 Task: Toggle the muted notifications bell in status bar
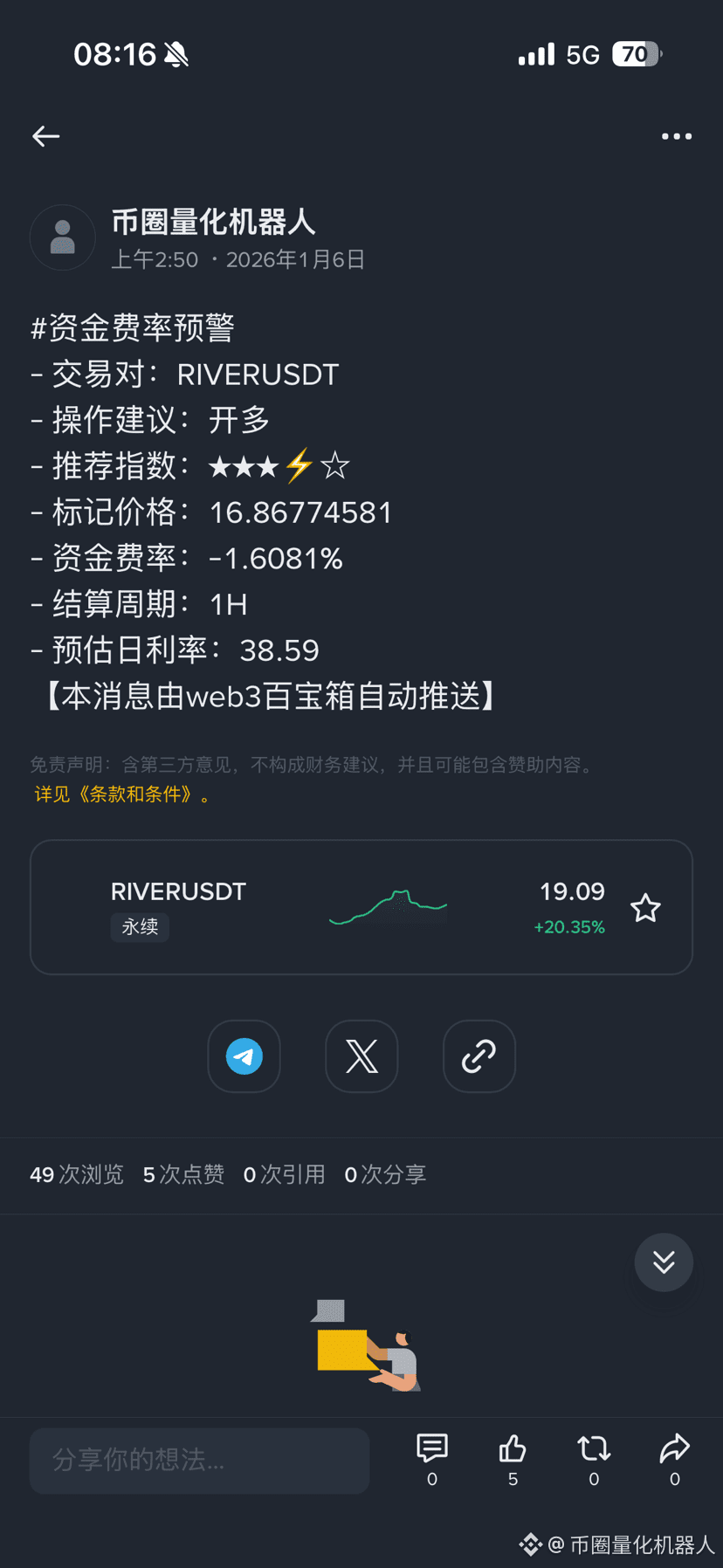pos(177,54)
